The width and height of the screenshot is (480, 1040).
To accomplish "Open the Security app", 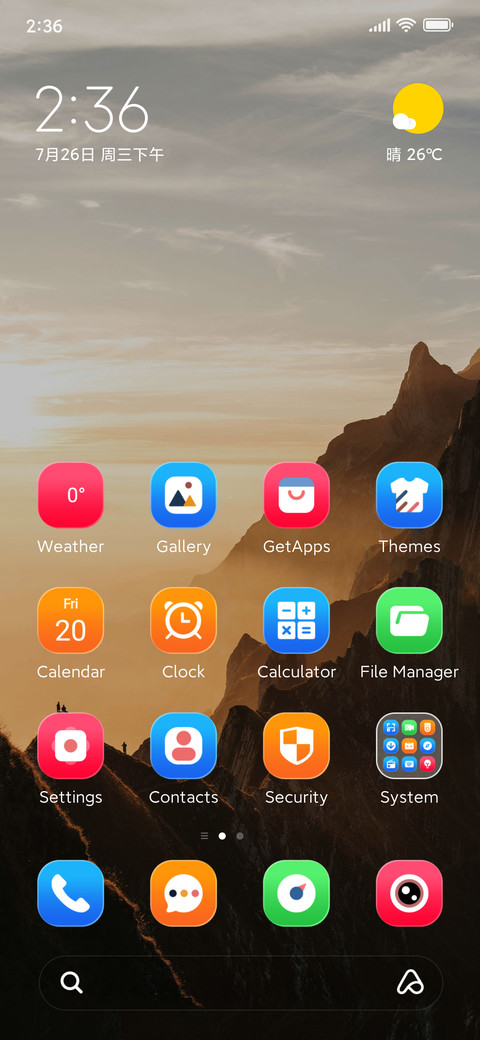I will click(x=296, y=746).
